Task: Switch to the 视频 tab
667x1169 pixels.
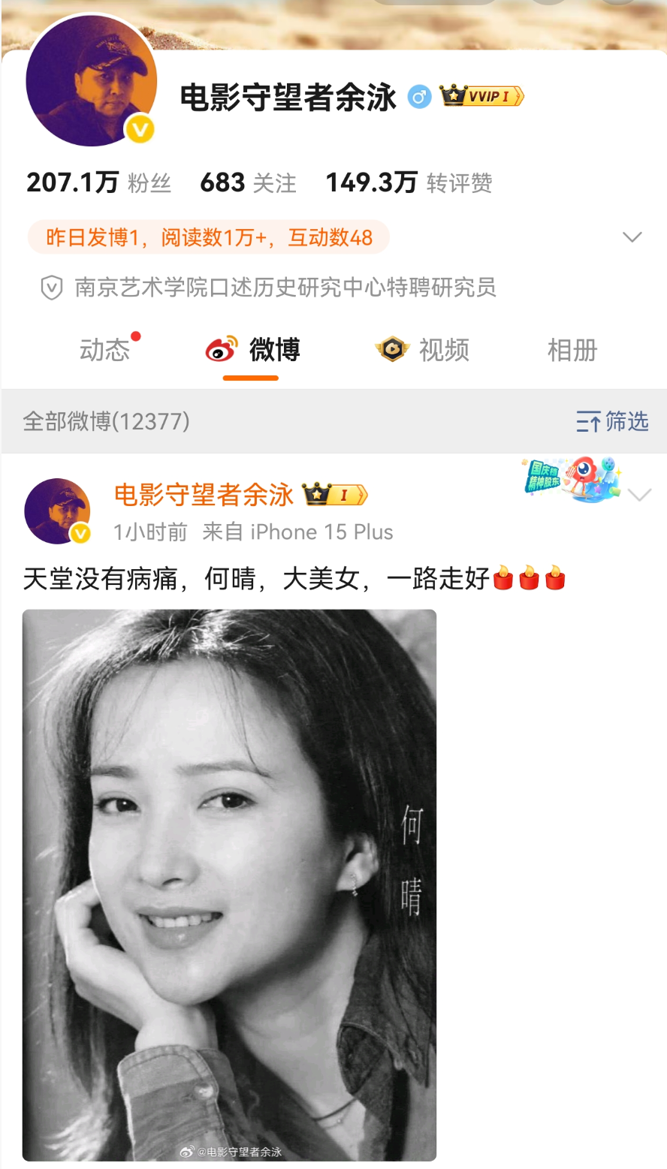Action: [x=422, y=349]
